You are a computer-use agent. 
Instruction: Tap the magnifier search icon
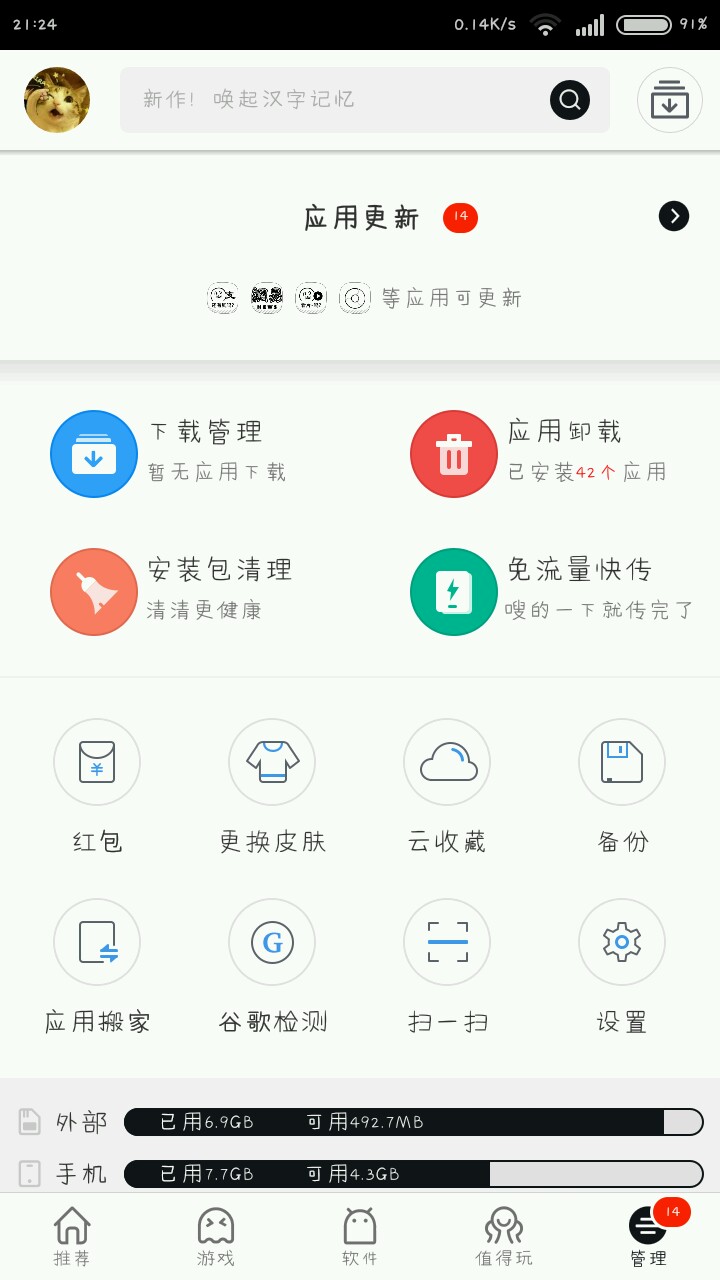tap(570, 99)
